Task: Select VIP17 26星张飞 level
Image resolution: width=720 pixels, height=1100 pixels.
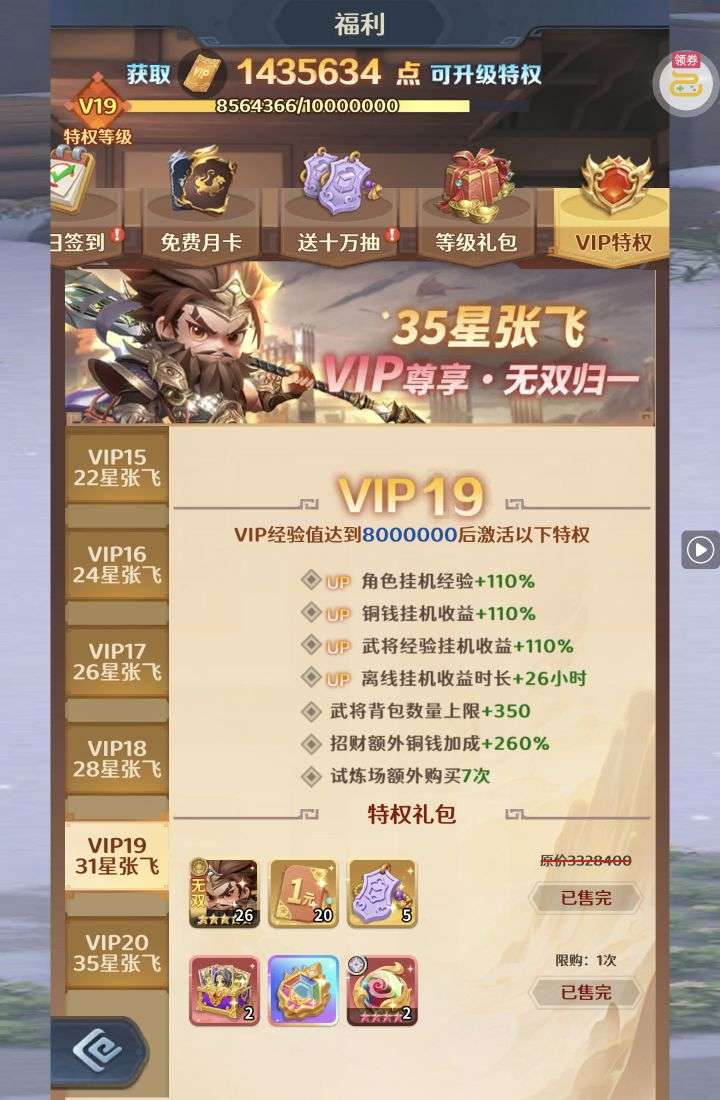Action: pyautogui.click(x=117, y=662)
